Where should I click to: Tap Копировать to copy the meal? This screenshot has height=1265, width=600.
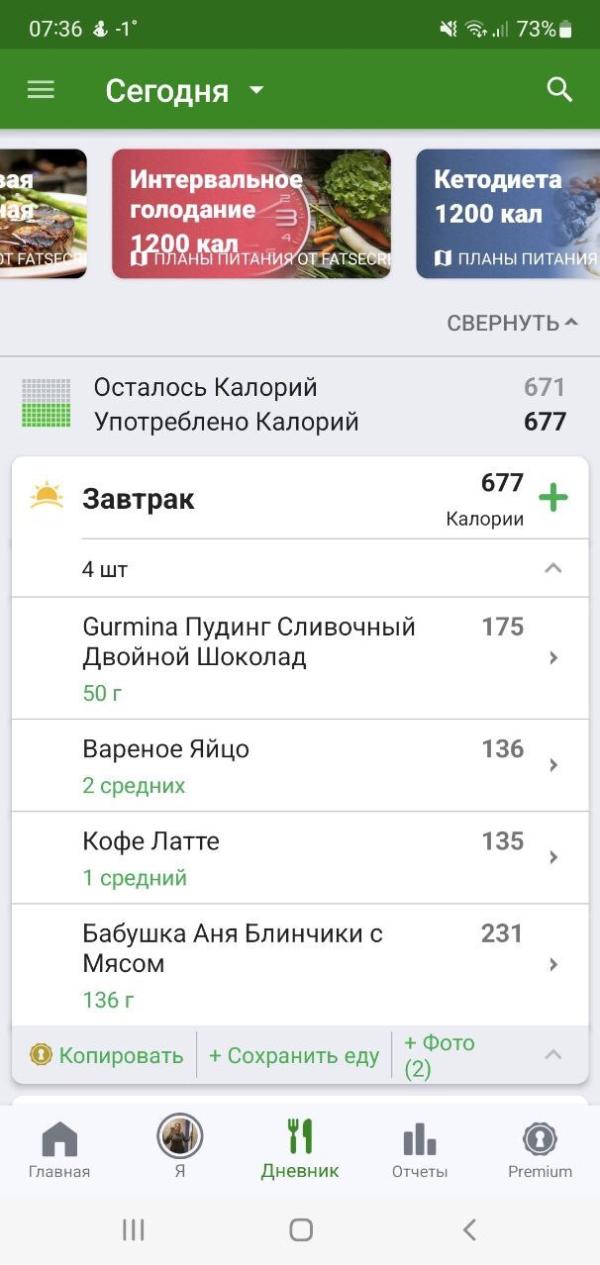click(108, 1055)
